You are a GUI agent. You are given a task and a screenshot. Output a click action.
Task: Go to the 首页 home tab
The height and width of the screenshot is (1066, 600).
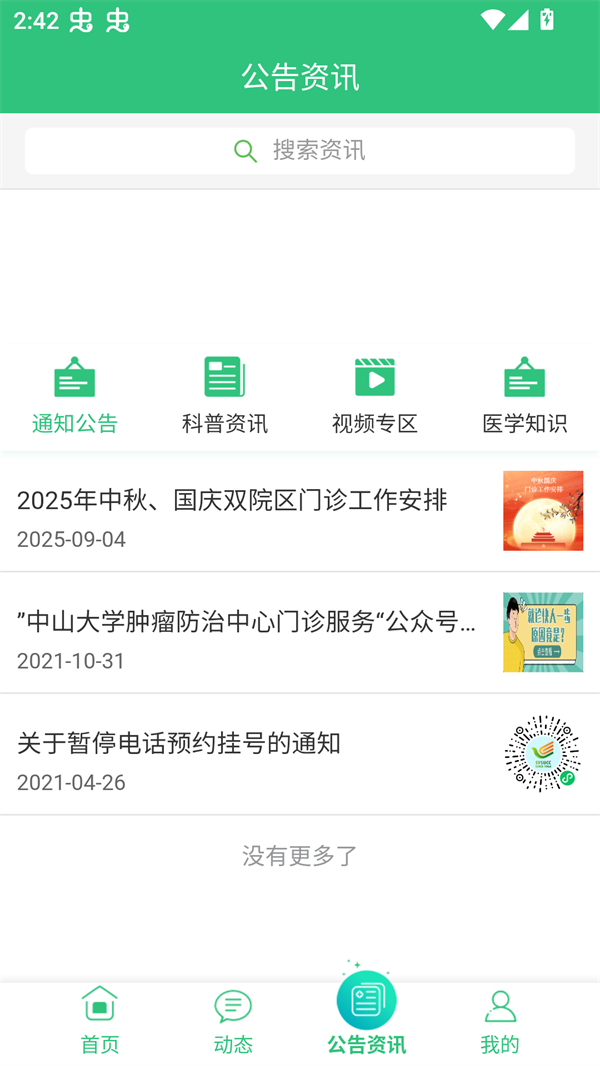pyautogui.click(x=100, y=1020)
